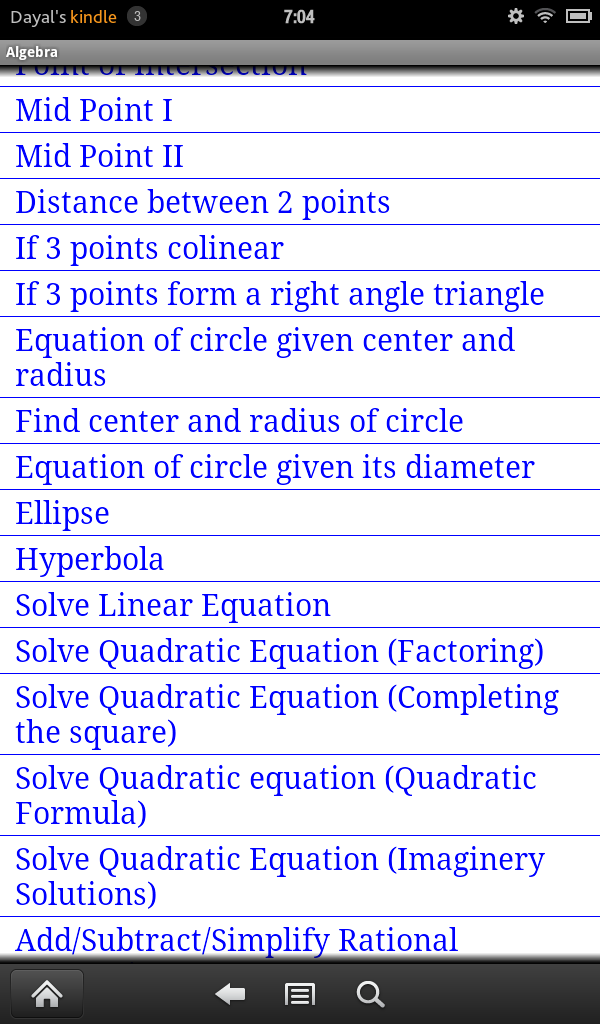
Task: Open Equation of circle given center and radius
Action: 265,357
